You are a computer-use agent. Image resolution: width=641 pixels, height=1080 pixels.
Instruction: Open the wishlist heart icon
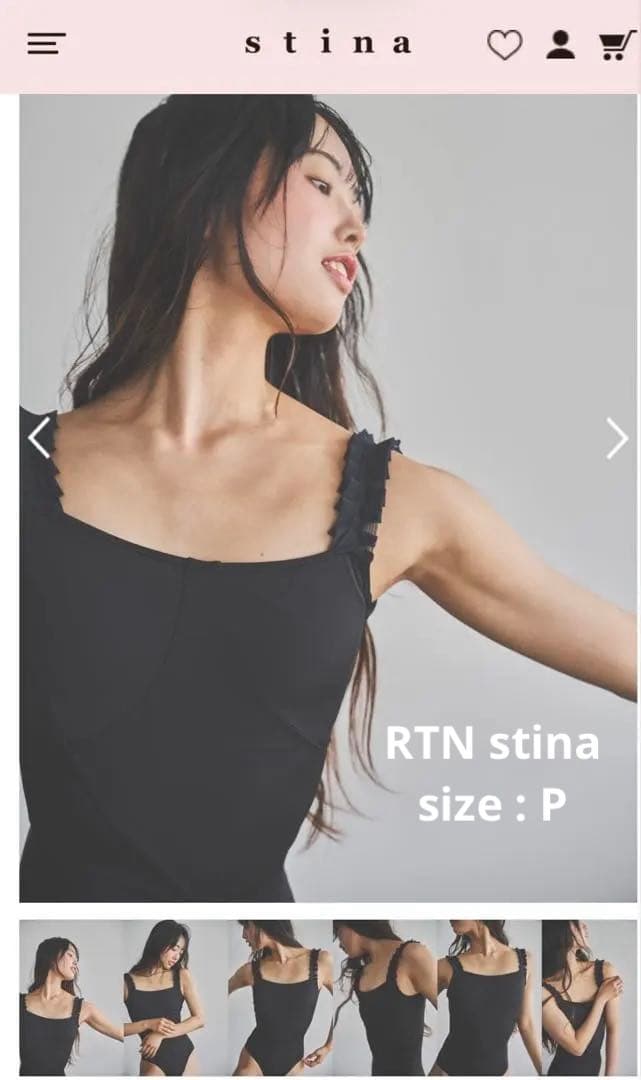pos(504,45)
